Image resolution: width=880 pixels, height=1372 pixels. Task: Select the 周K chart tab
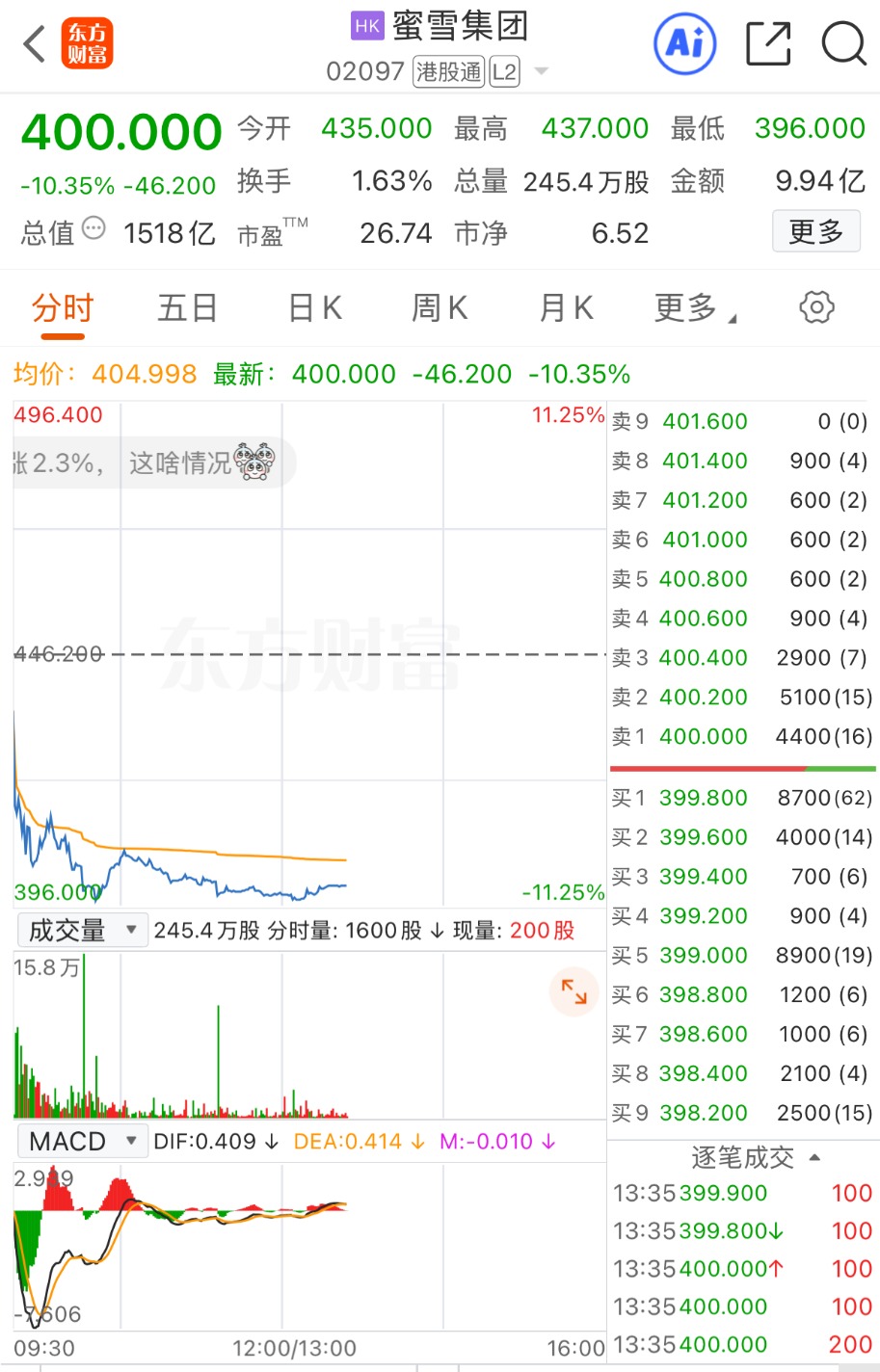pos(440,308)
